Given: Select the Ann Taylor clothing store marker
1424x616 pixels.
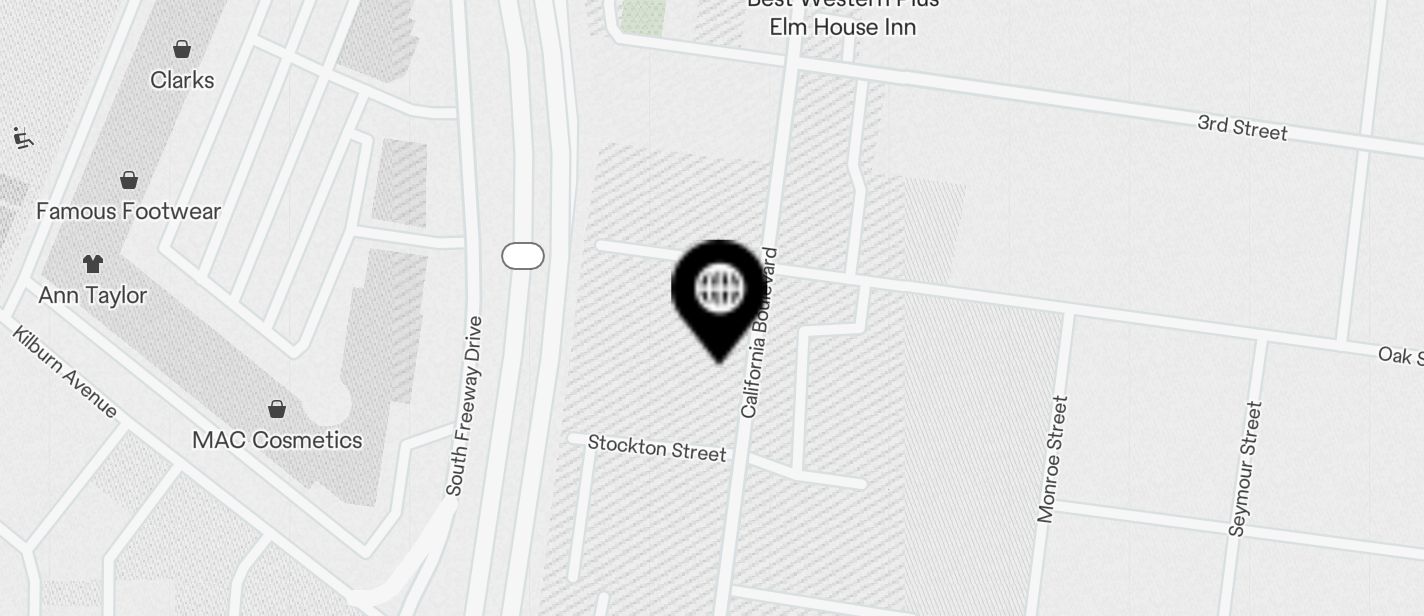Looking at the screenshot, I should pyautogui.click(x=93, y=265).
